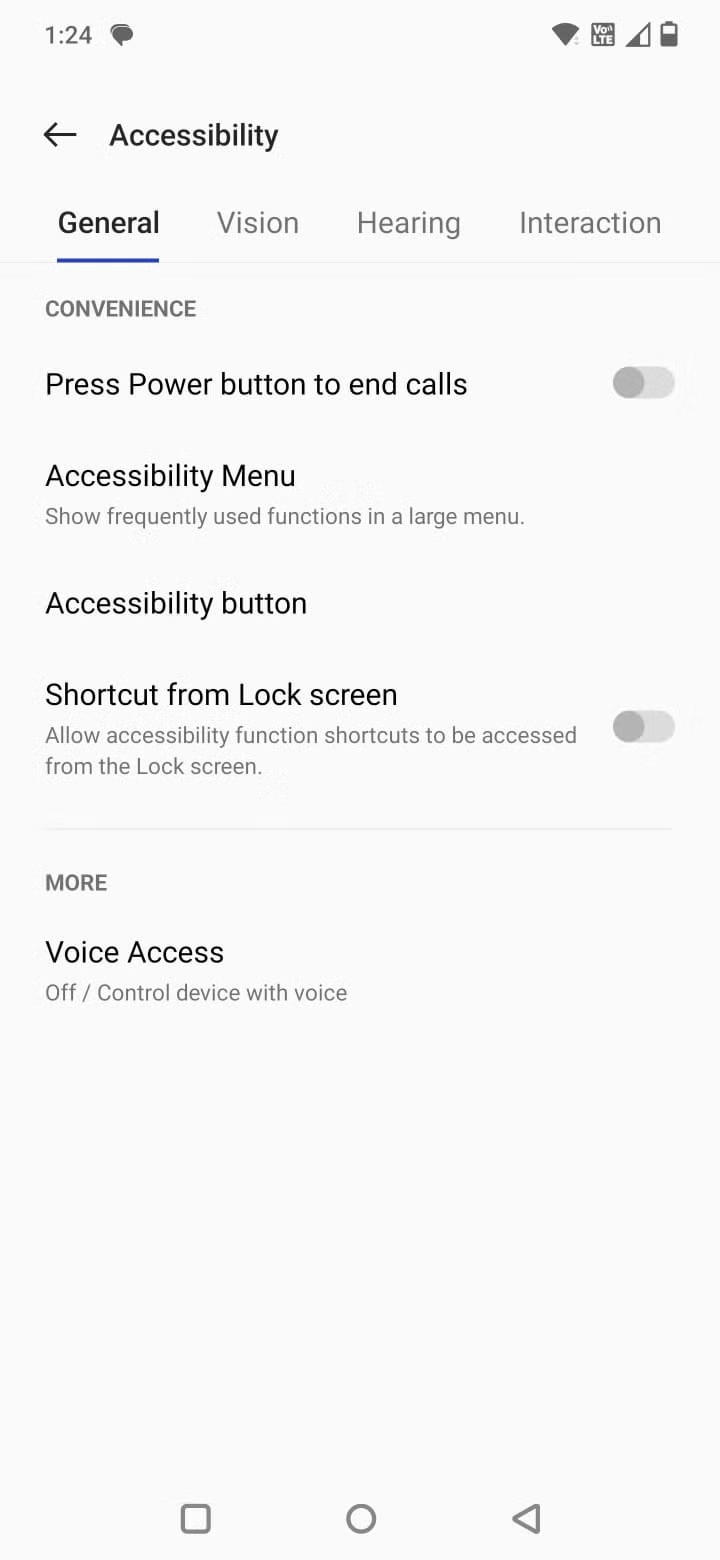Switch to the Hearing tab
This screenshot has height=1560, width=720.
click(x=408, y=223)
